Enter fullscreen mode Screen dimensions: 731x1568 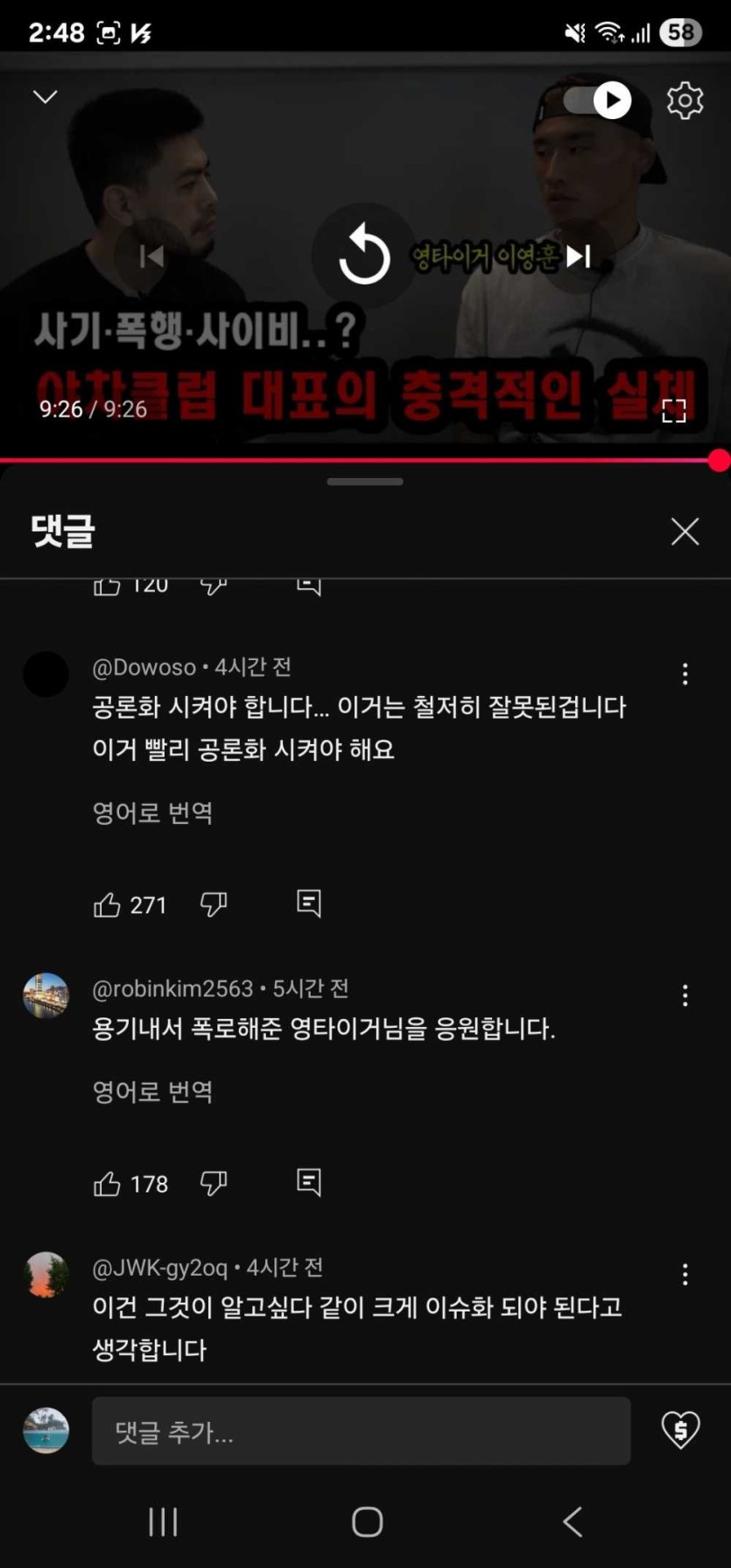673,410
